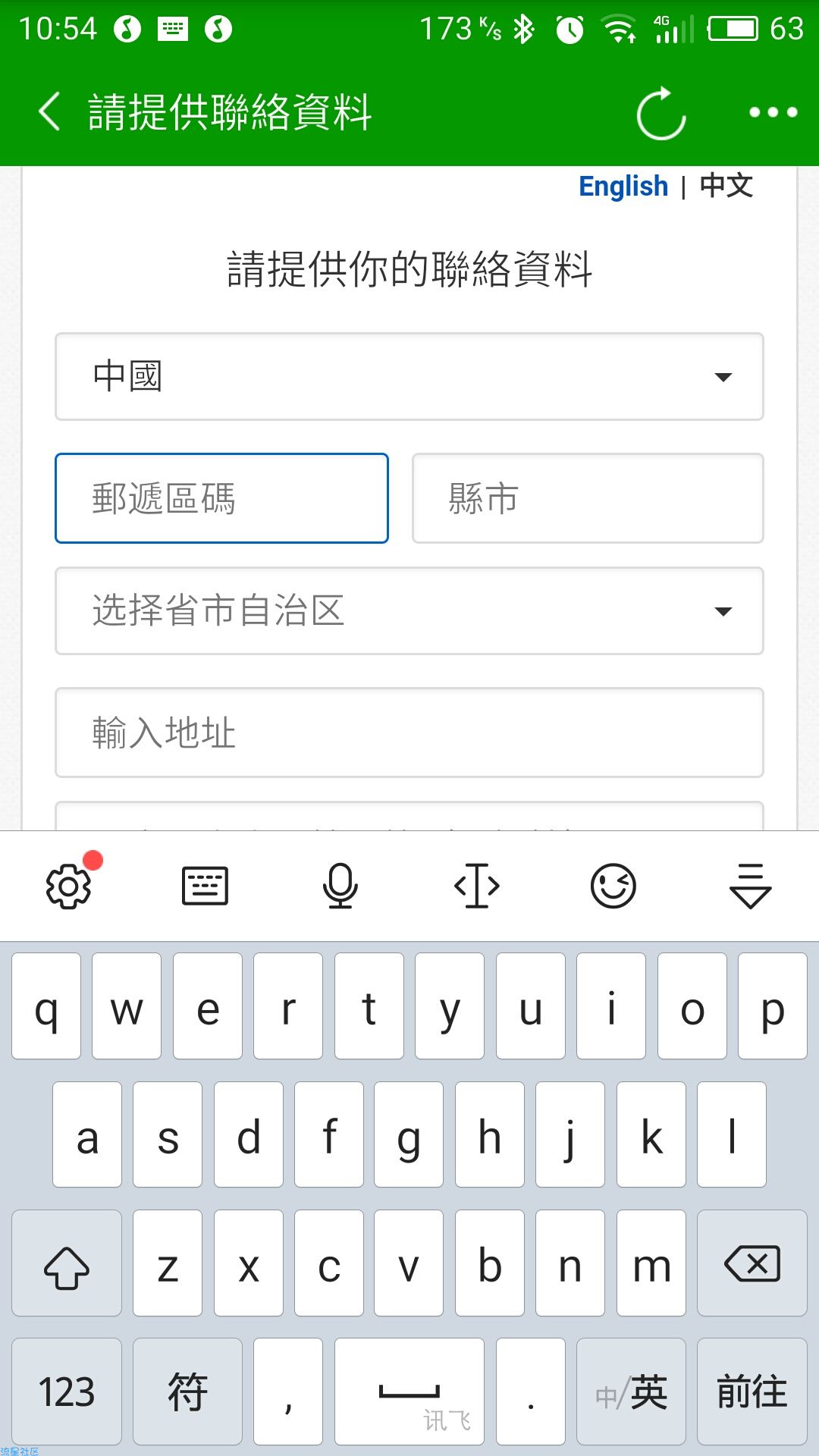
Task: Switch to the 123 numeric keyboard
Action: (x=67, y=1392)
